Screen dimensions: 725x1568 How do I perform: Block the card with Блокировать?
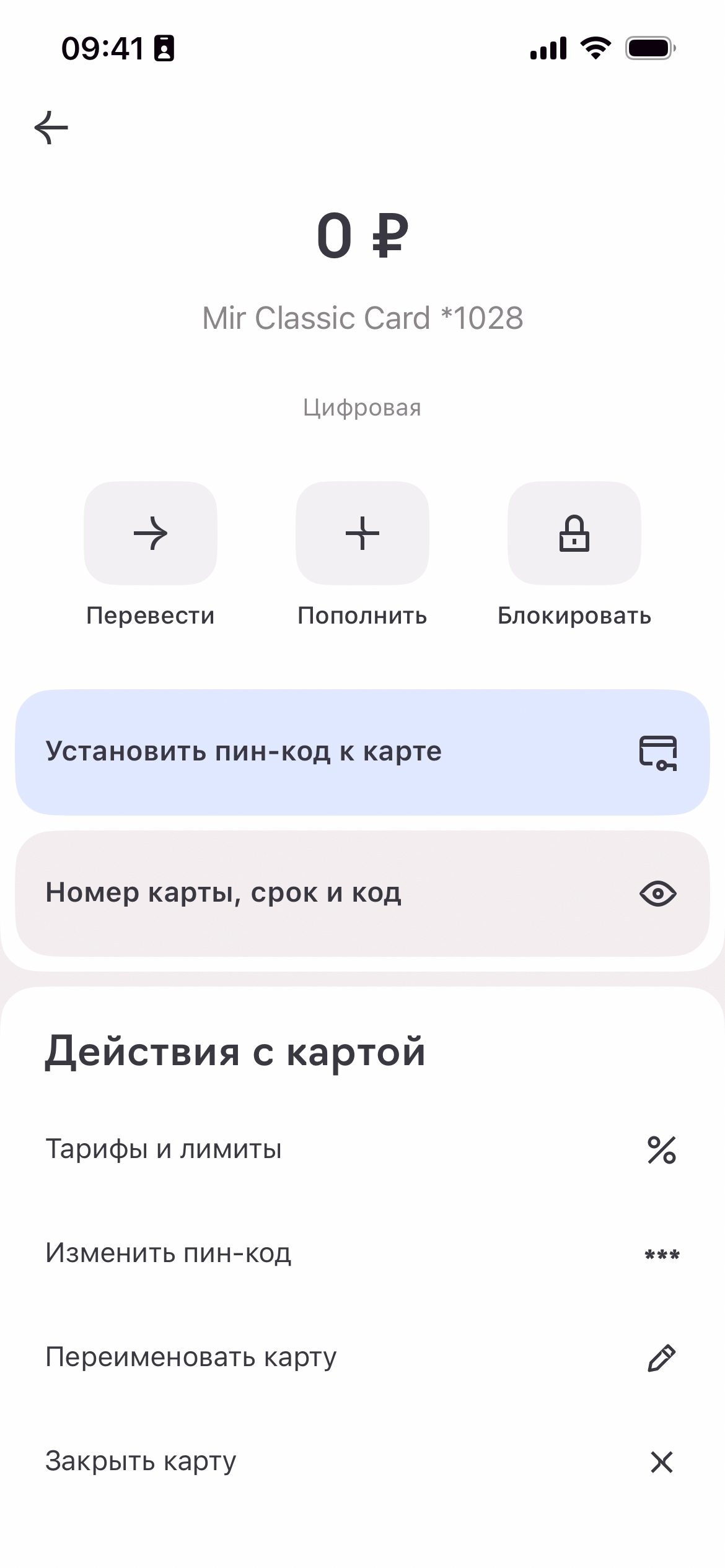tap(574, 533)
